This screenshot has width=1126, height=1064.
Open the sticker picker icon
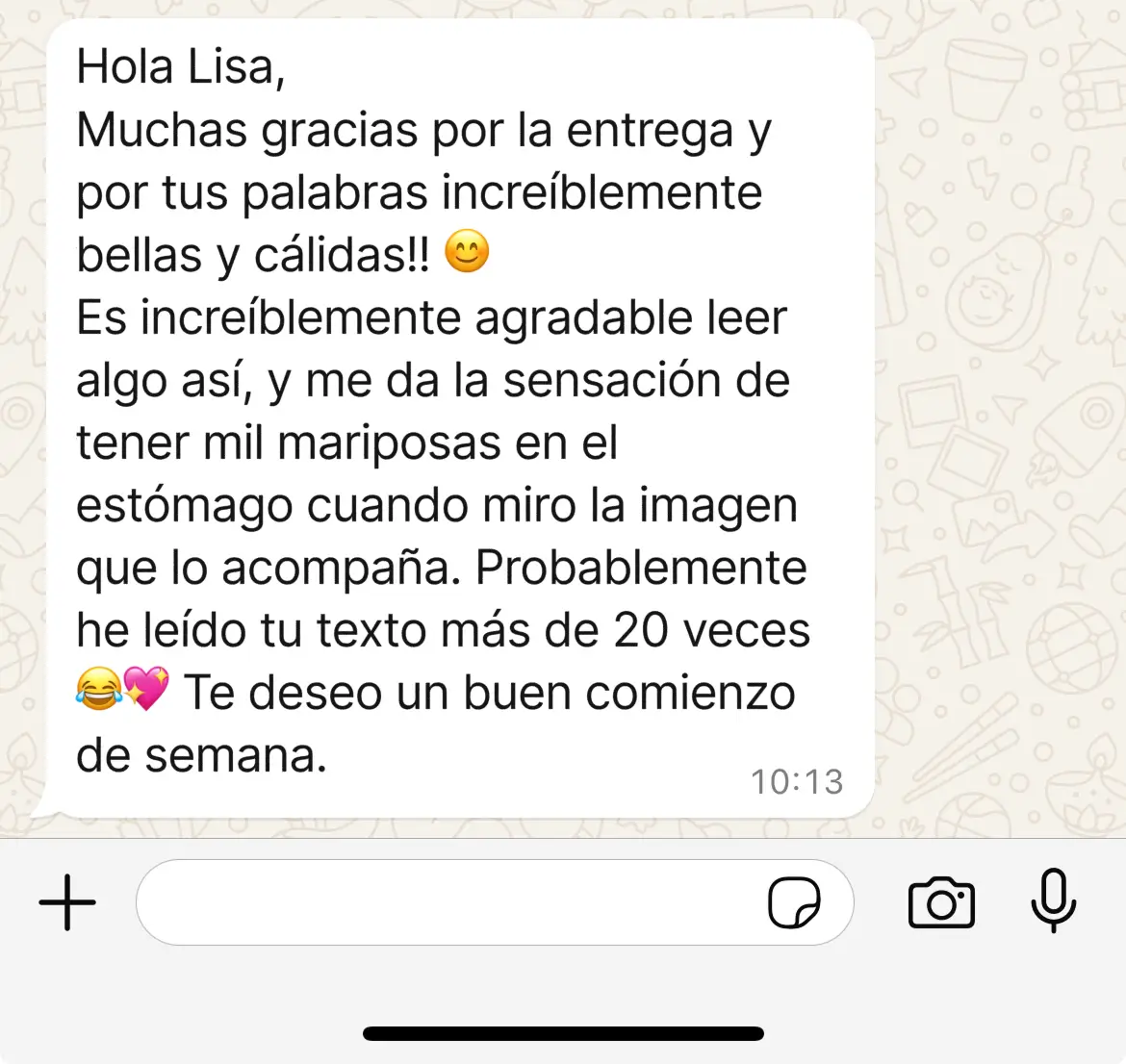[x=794, y=902]
